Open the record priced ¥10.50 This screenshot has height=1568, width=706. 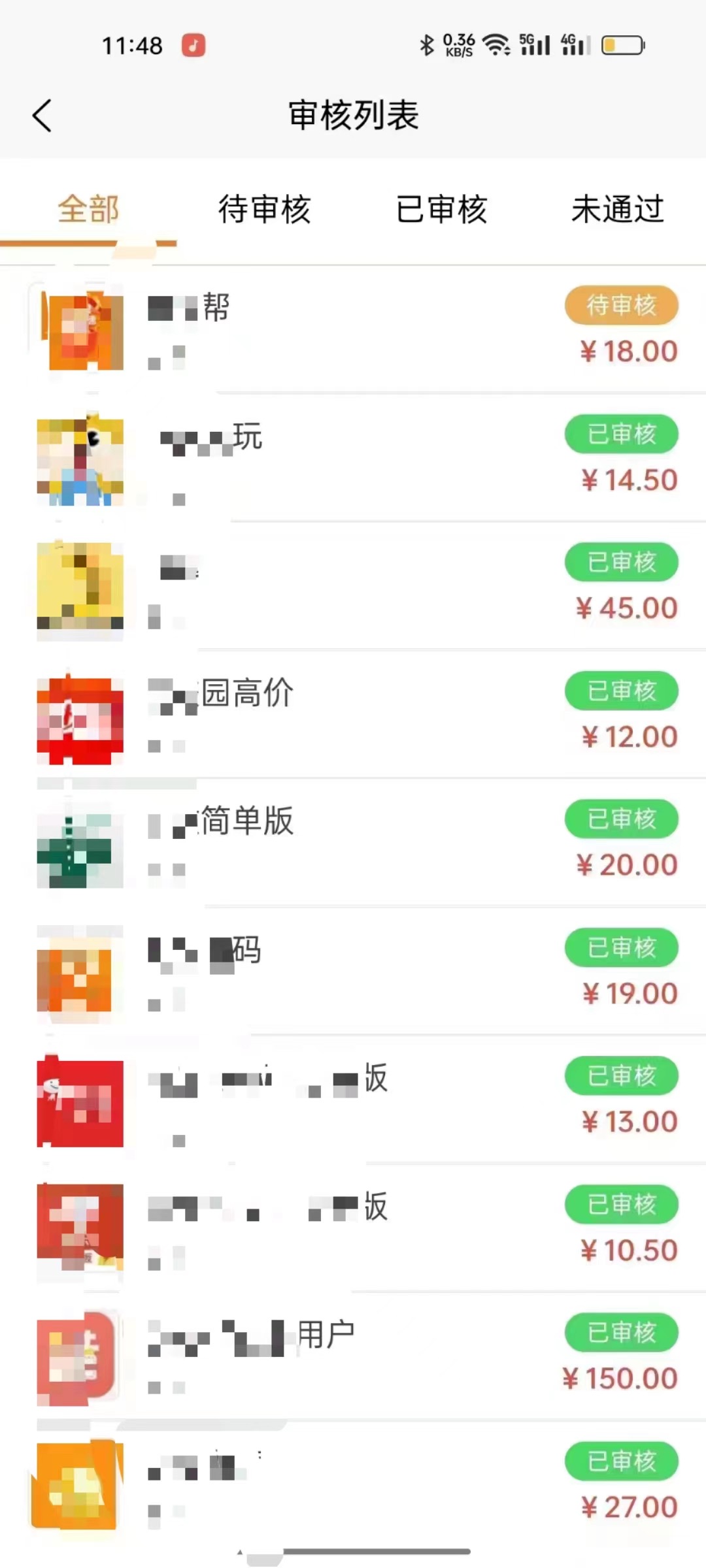pyautogui.click(x=353, y=1228)
